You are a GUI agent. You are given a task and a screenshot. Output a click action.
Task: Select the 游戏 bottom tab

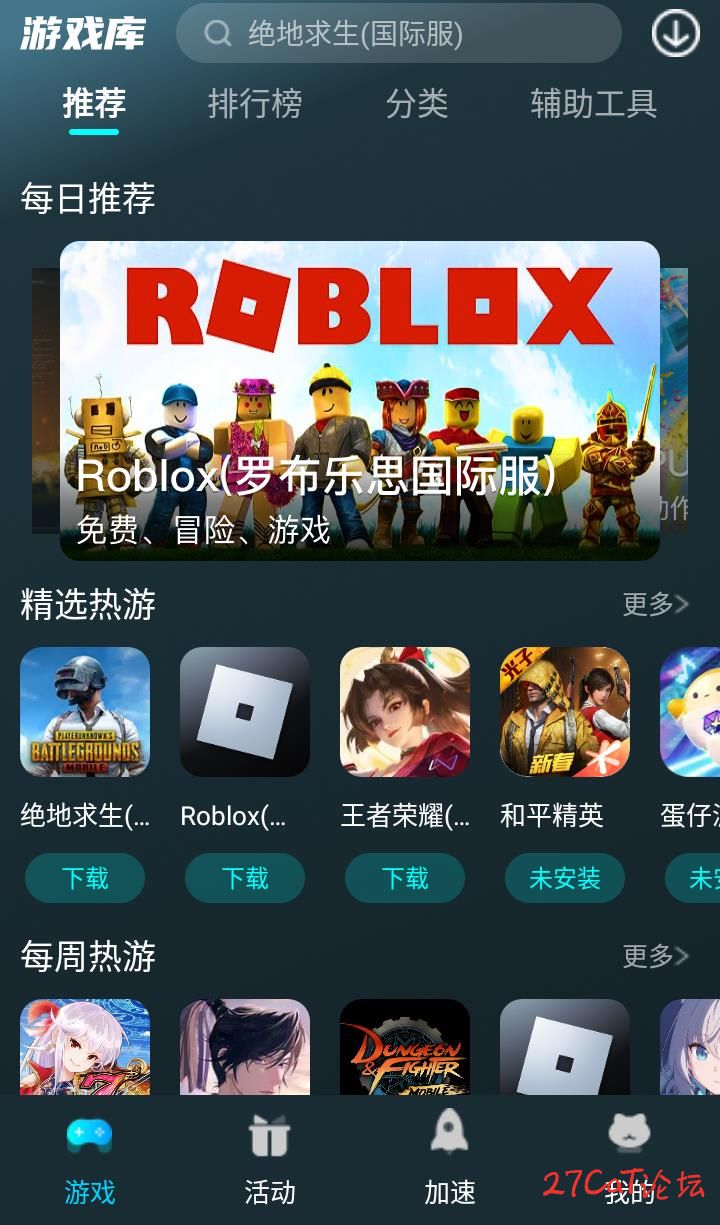(x=90, y=1162)
